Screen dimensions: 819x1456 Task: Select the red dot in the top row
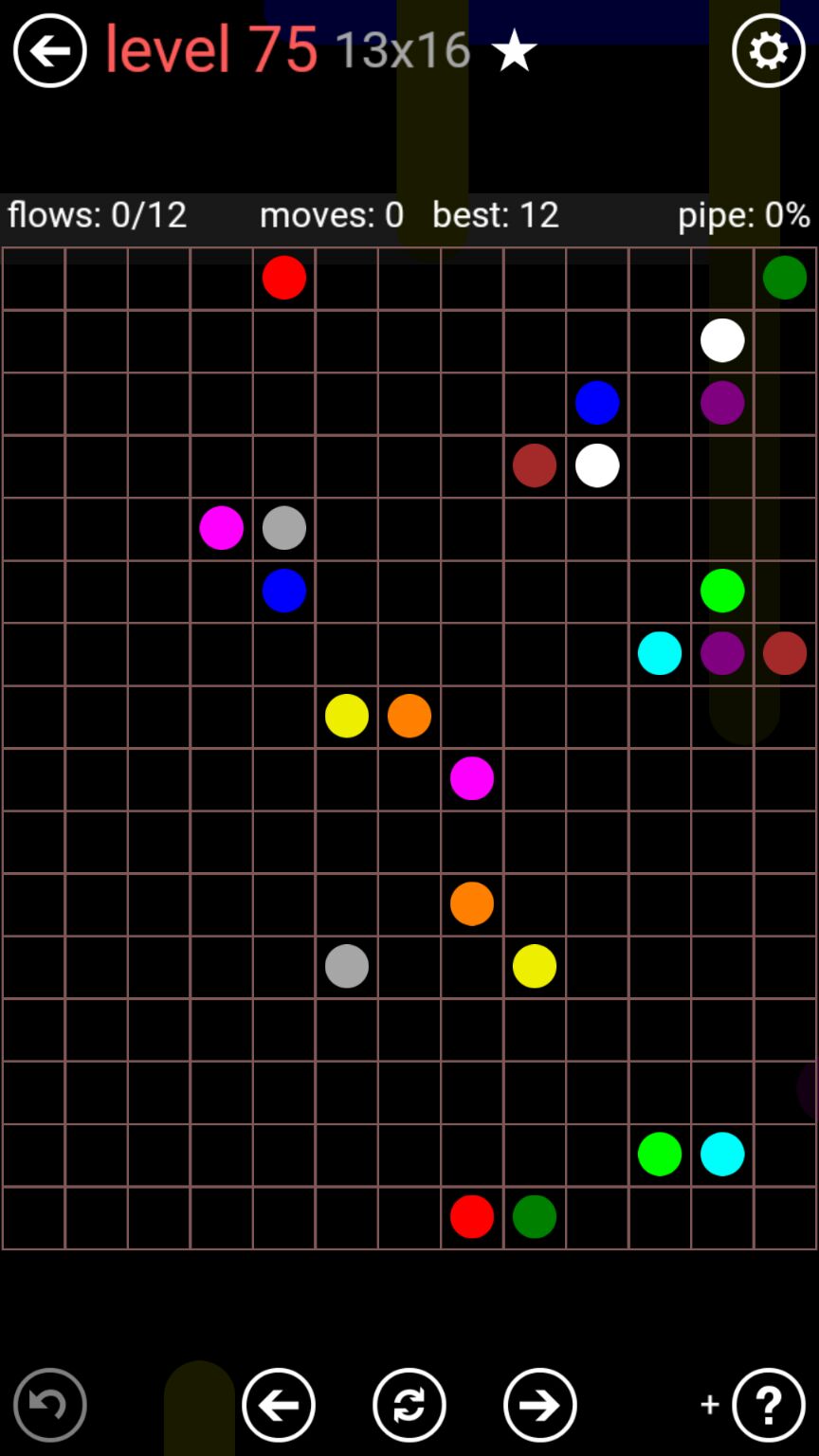pyautogui.click(x=283, y=278)
